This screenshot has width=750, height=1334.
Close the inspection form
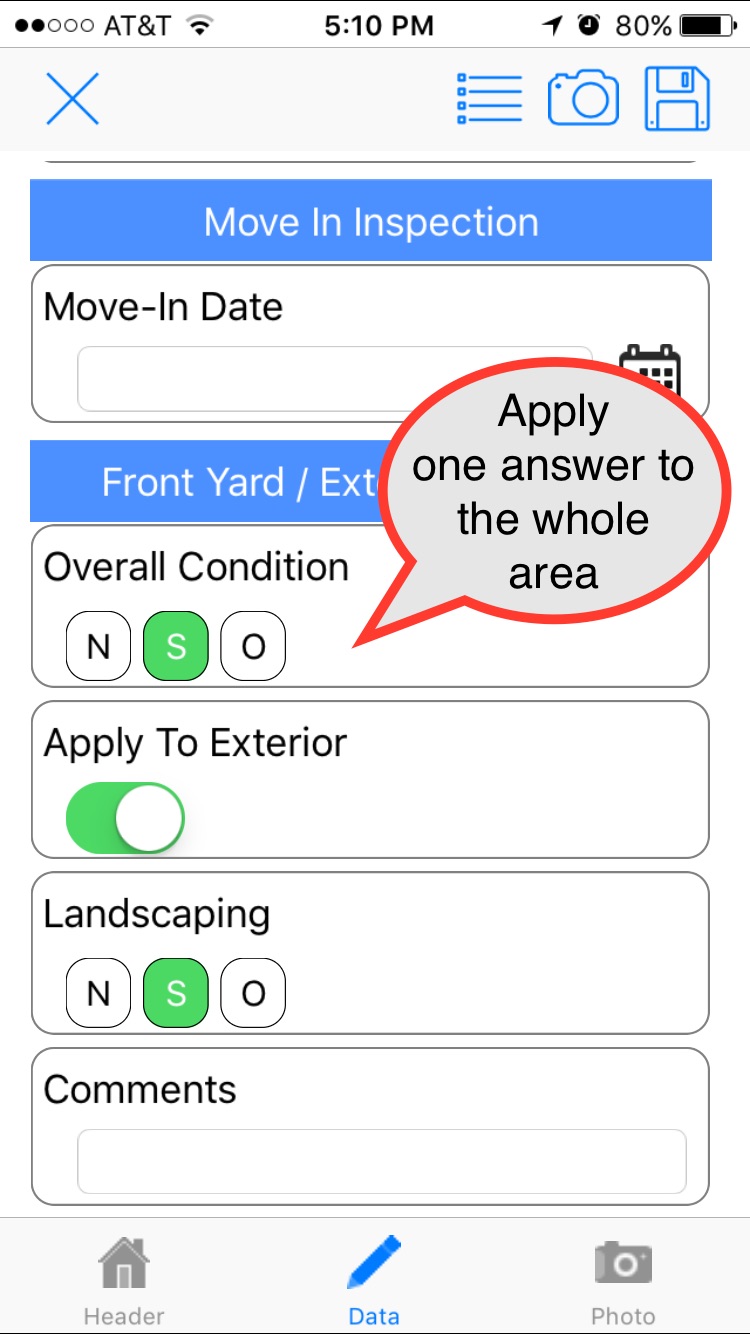tap(71, 99)
